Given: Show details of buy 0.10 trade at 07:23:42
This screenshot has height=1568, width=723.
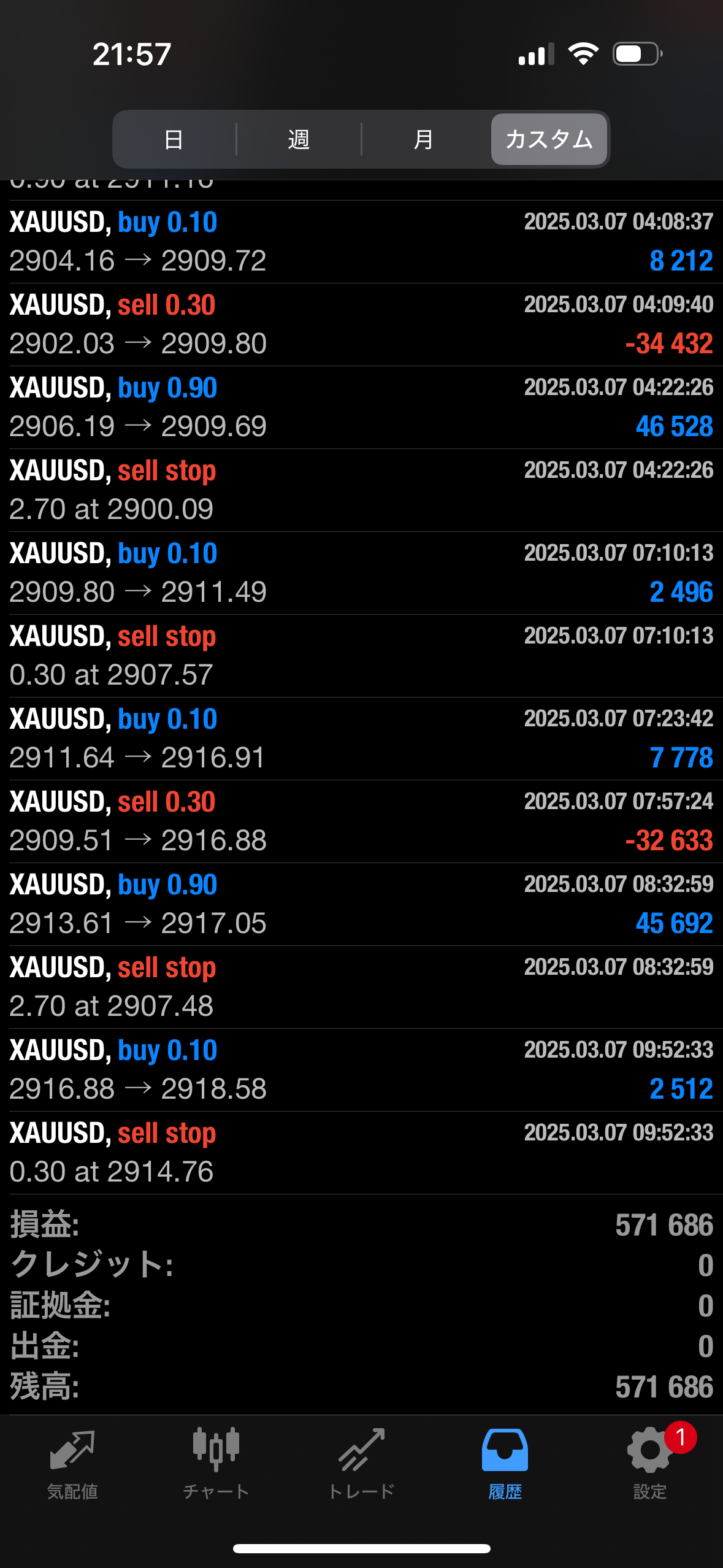Looking at the screenshot, I should (361, 739).
